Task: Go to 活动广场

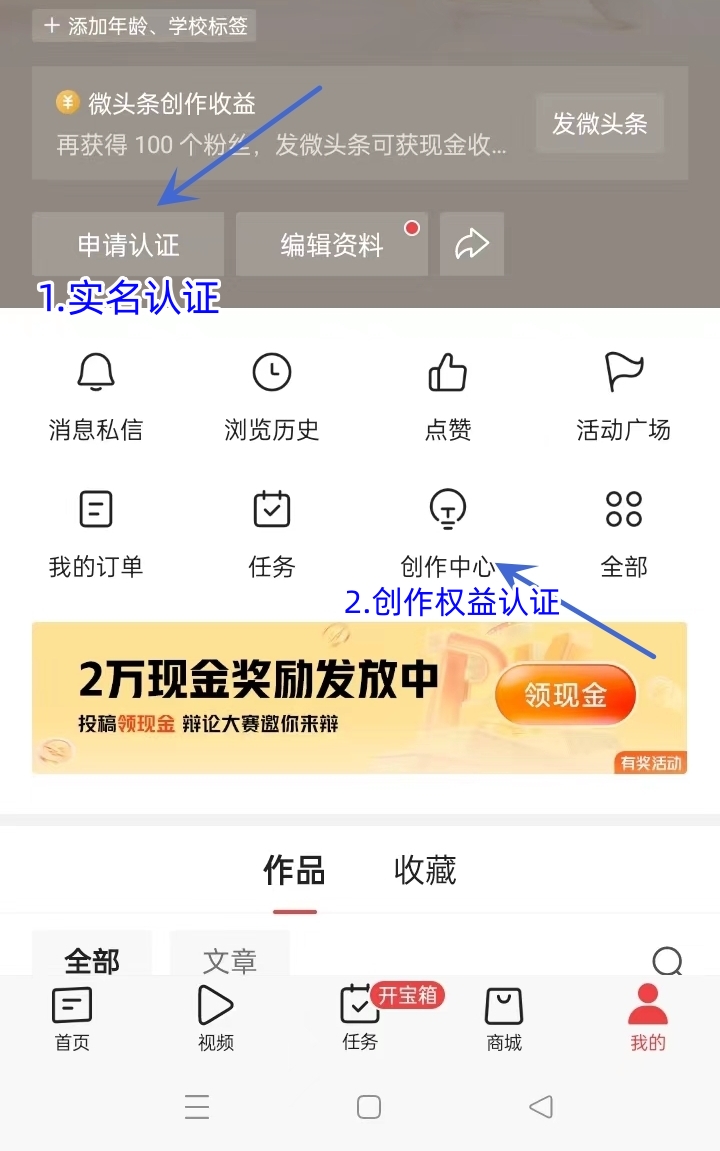Action: (x=623, y=396)
